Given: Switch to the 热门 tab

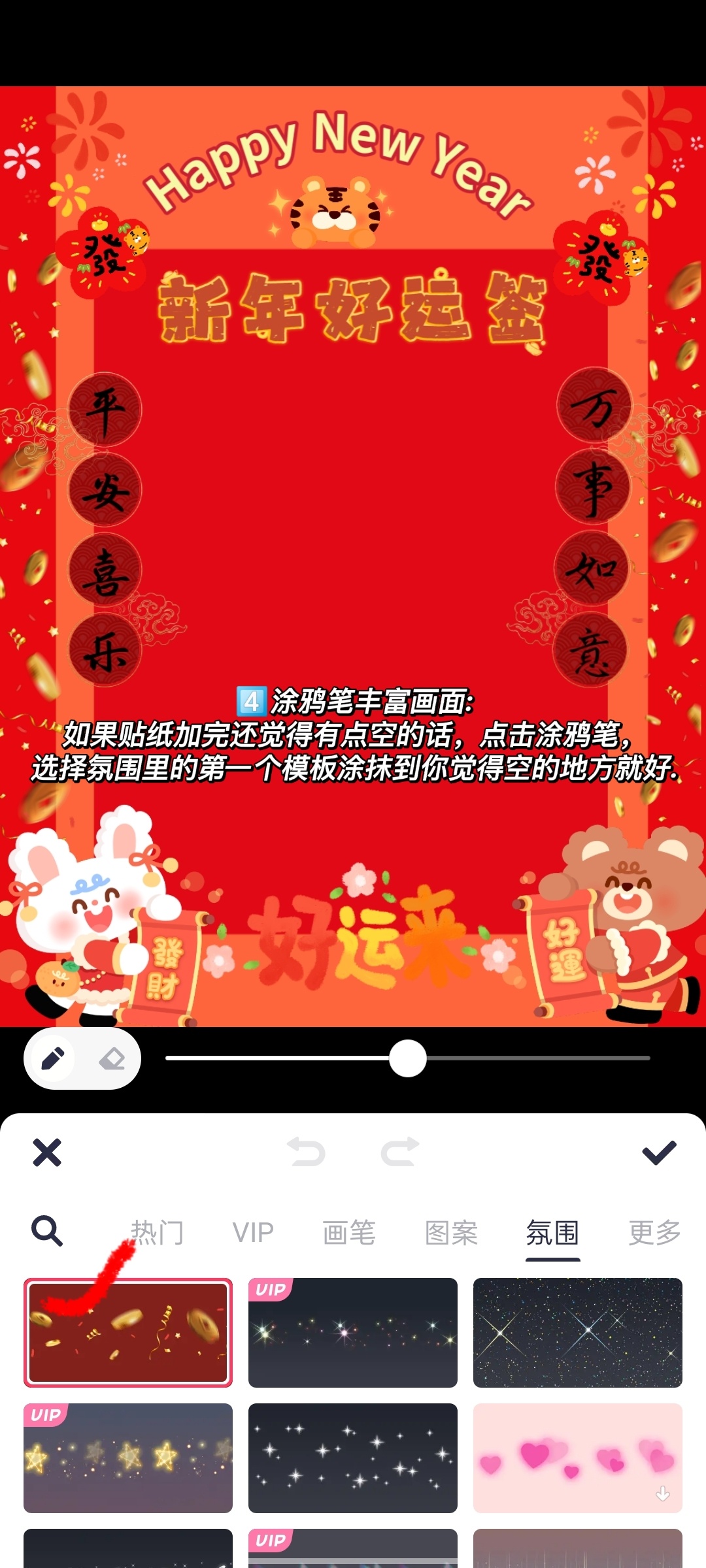Looking at the screenshot, I should (x=157, y=1233).
